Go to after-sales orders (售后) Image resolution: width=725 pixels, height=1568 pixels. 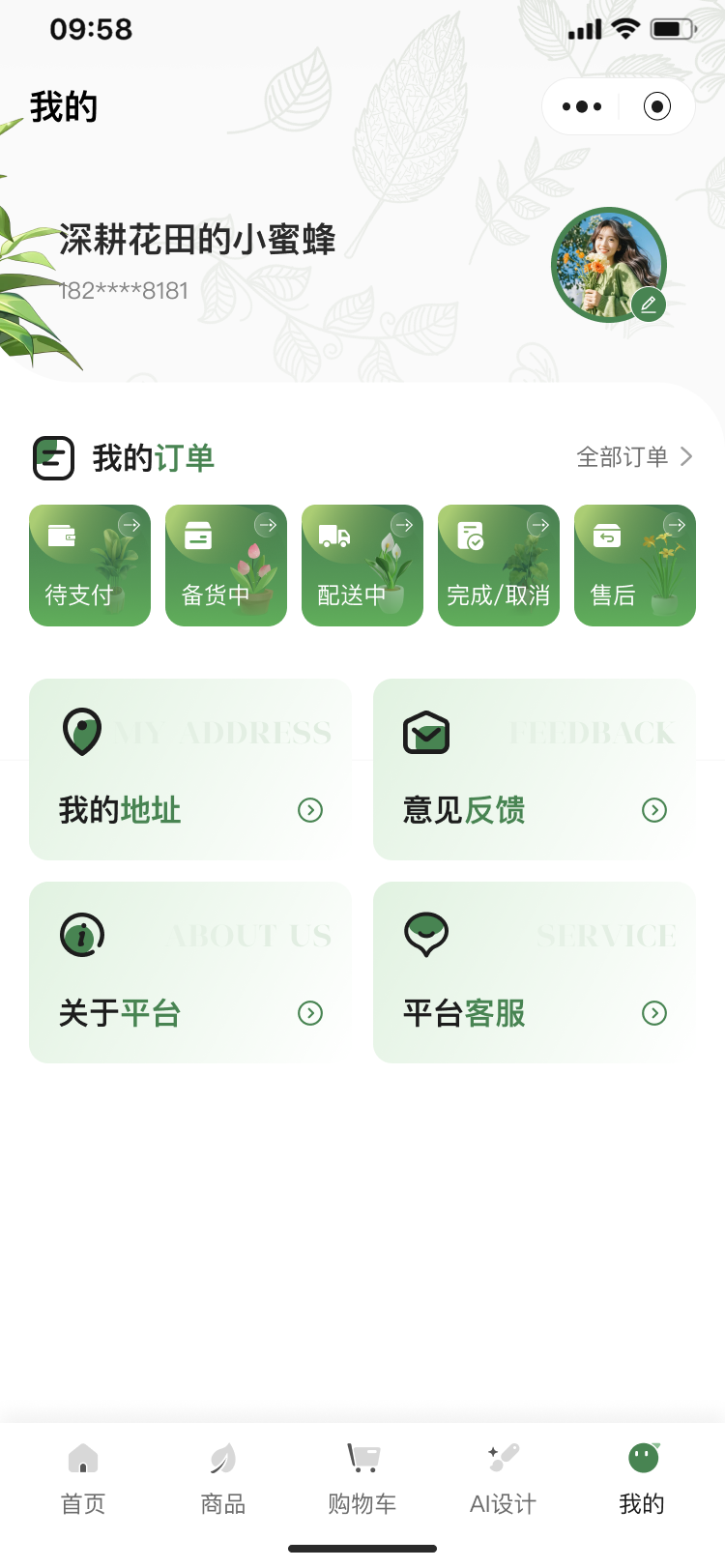point(635,566)
